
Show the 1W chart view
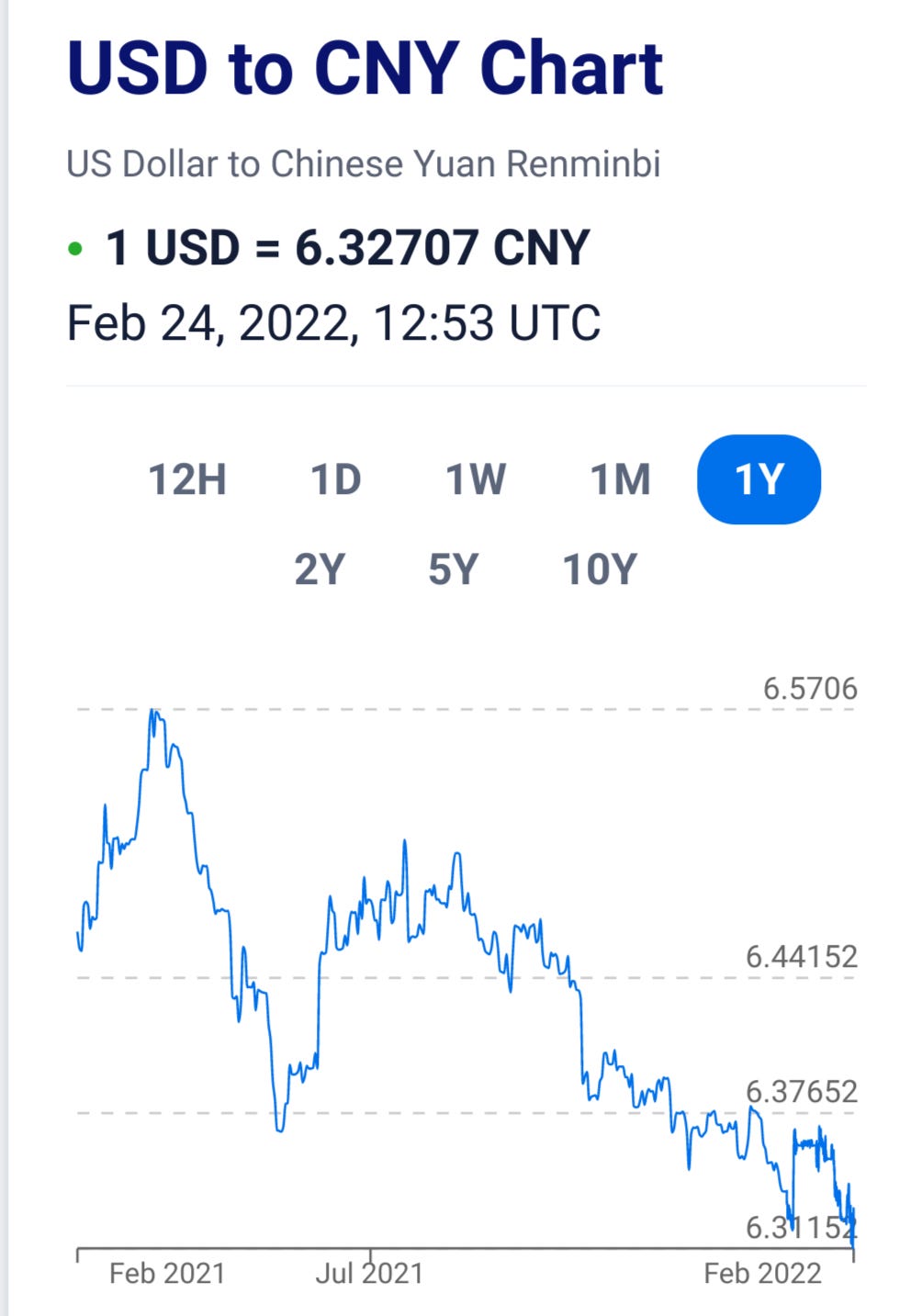(476, 479)
